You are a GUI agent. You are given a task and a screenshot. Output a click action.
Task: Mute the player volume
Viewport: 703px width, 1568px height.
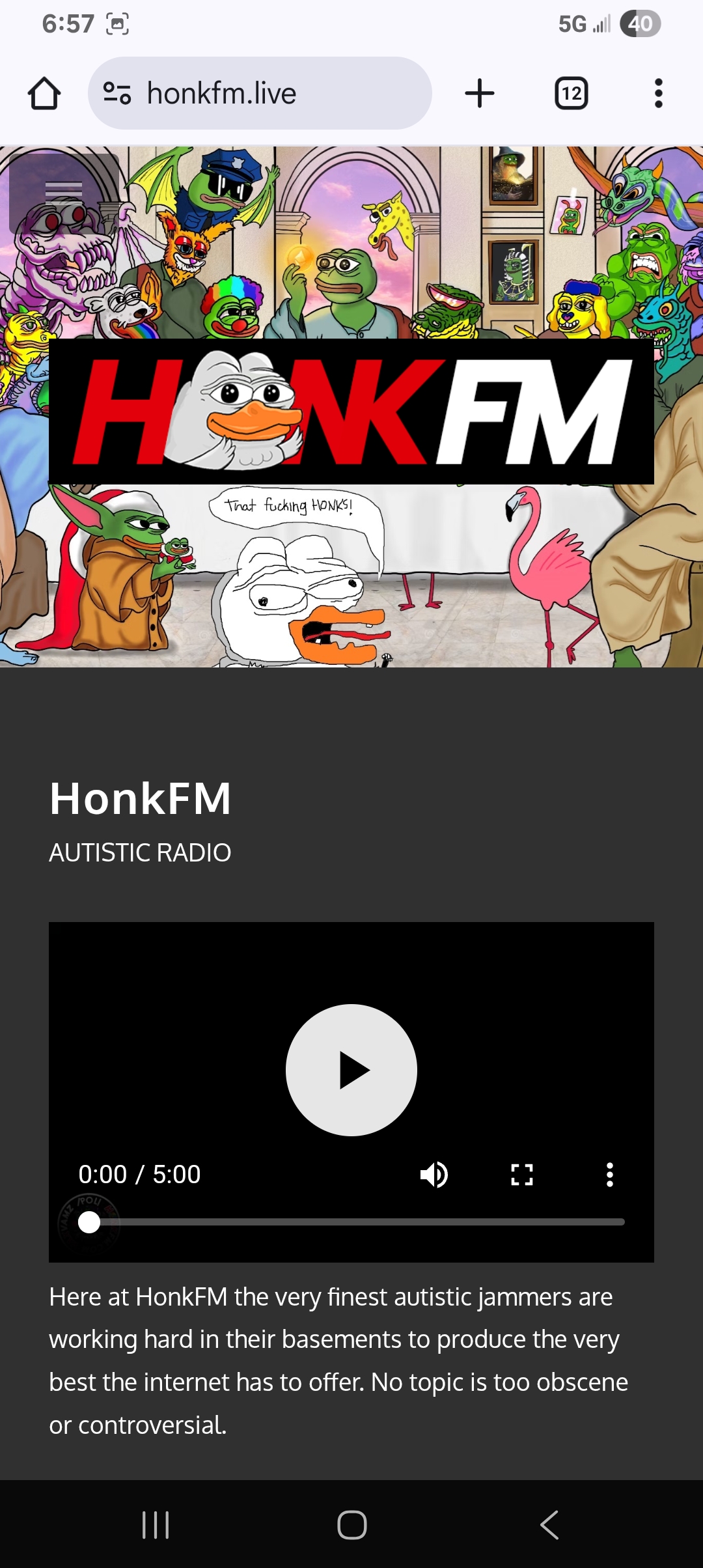(434, 1175)
